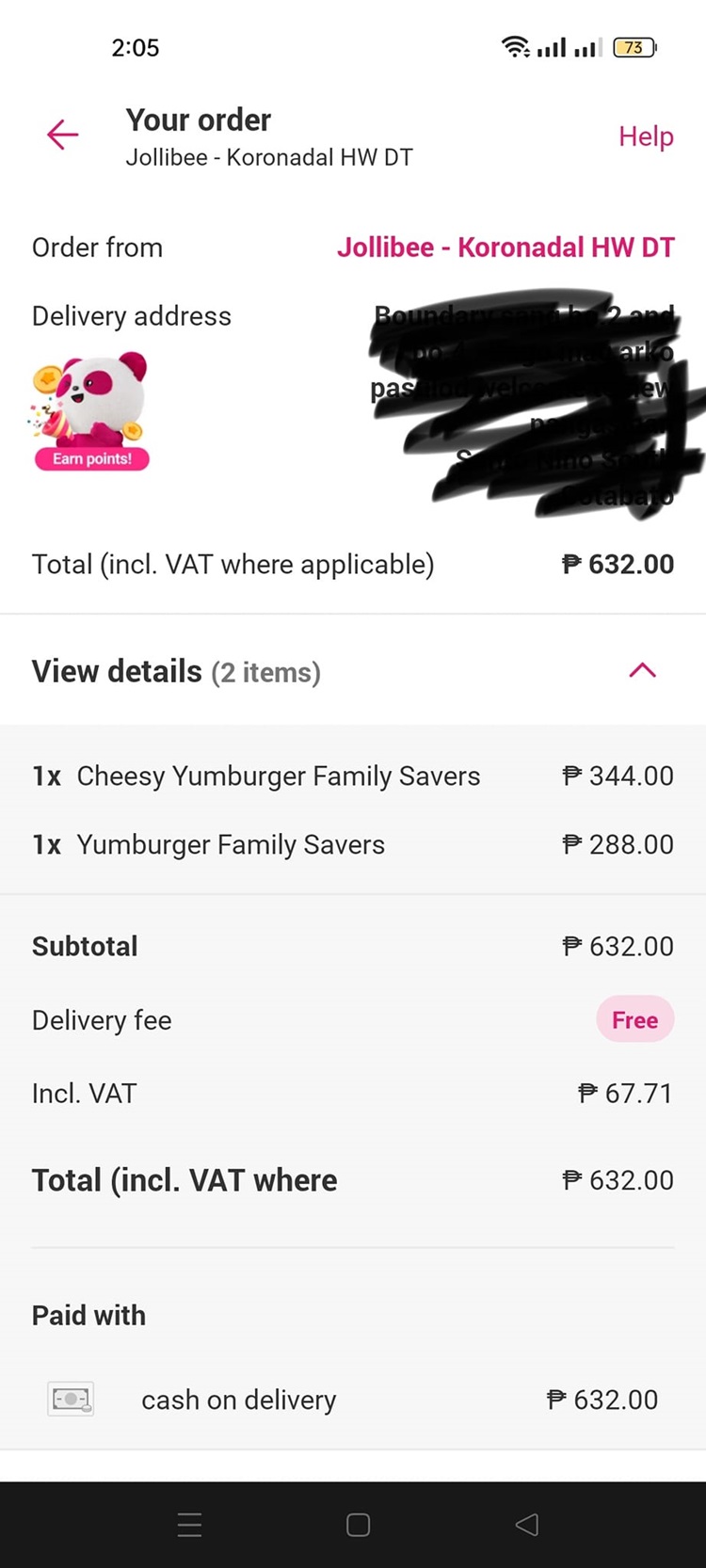Tap the system back triangle
The image size is (706, 1568).
click(527, 1525)
